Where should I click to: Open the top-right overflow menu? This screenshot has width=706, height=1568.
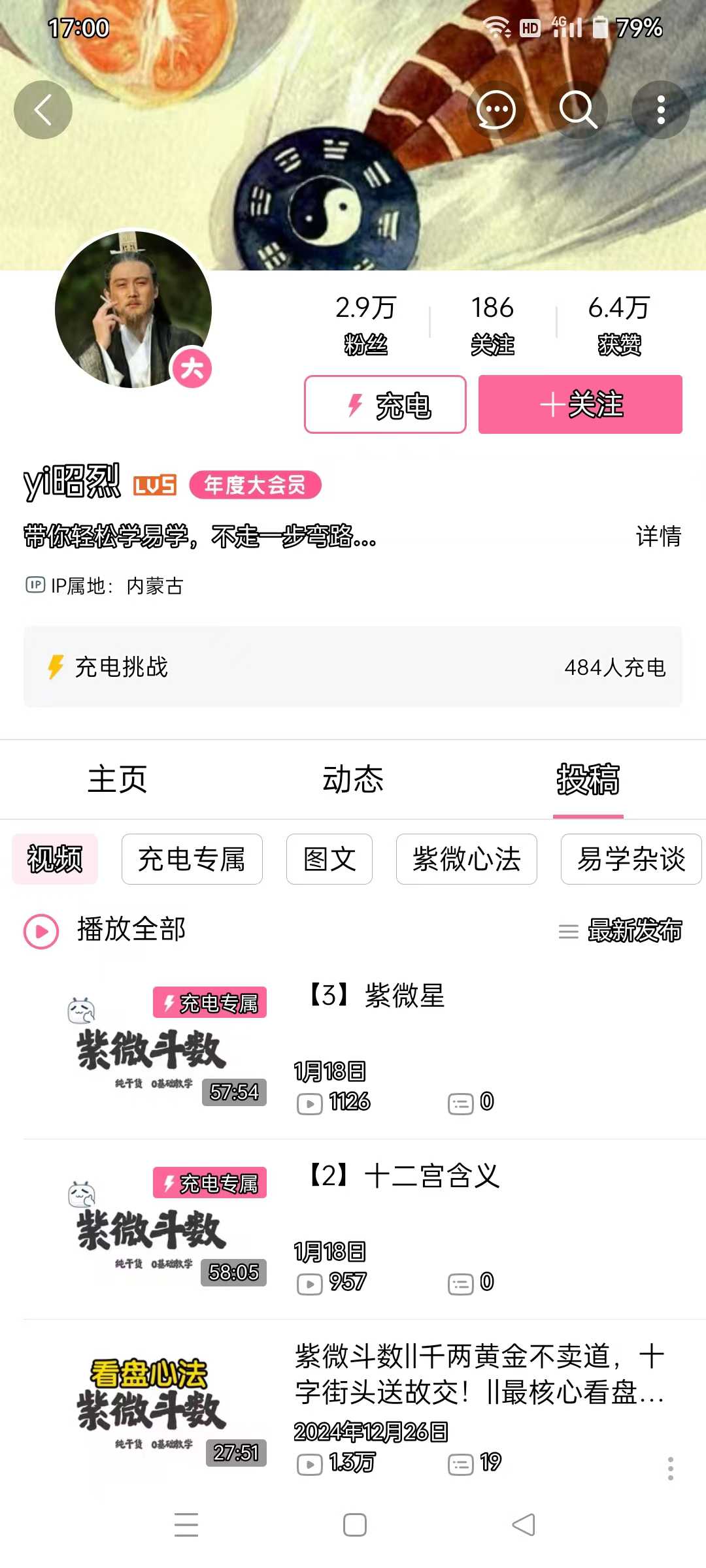pos(661,110)
